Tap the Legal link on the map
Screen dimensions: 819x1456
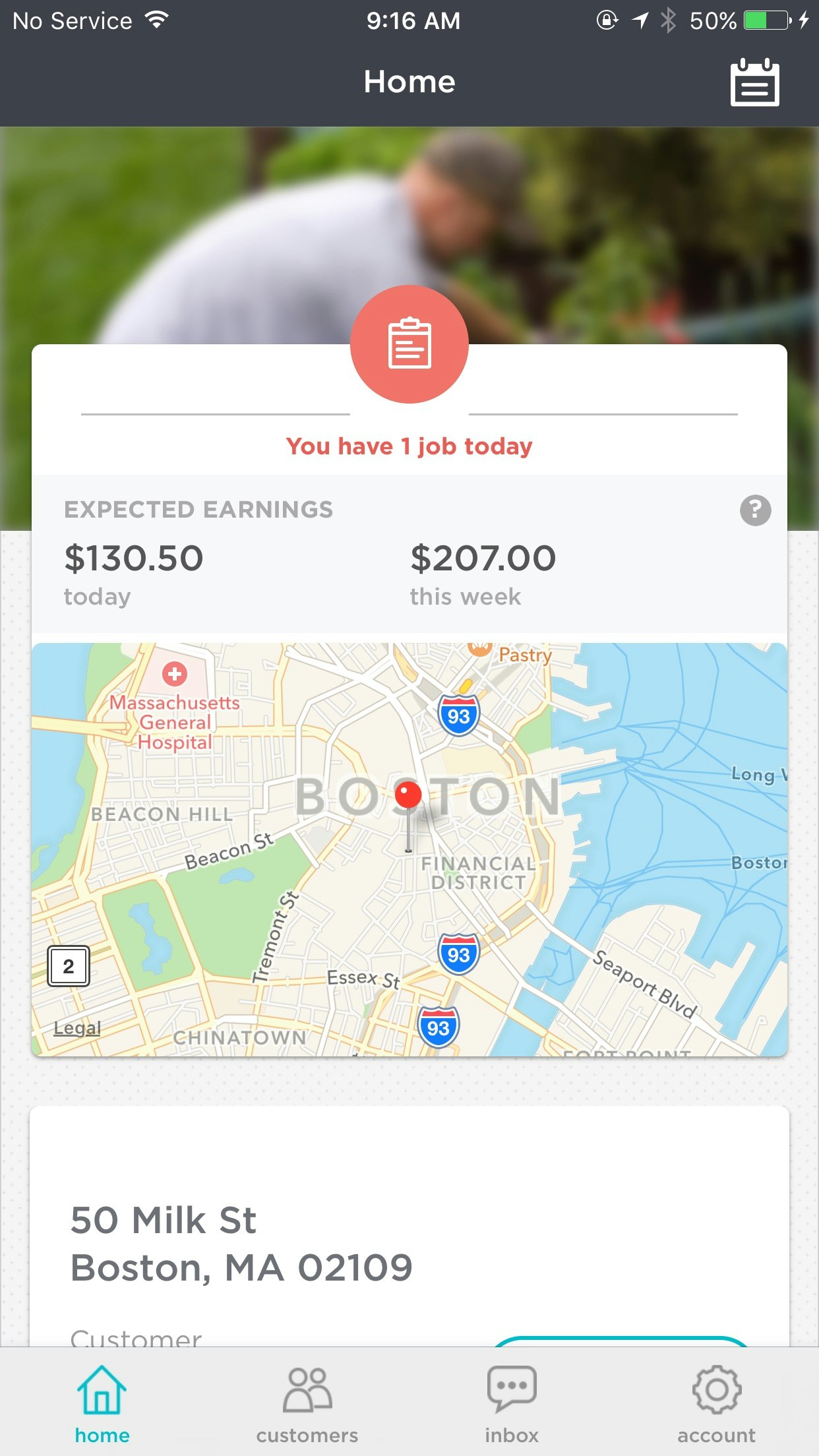77,1027
